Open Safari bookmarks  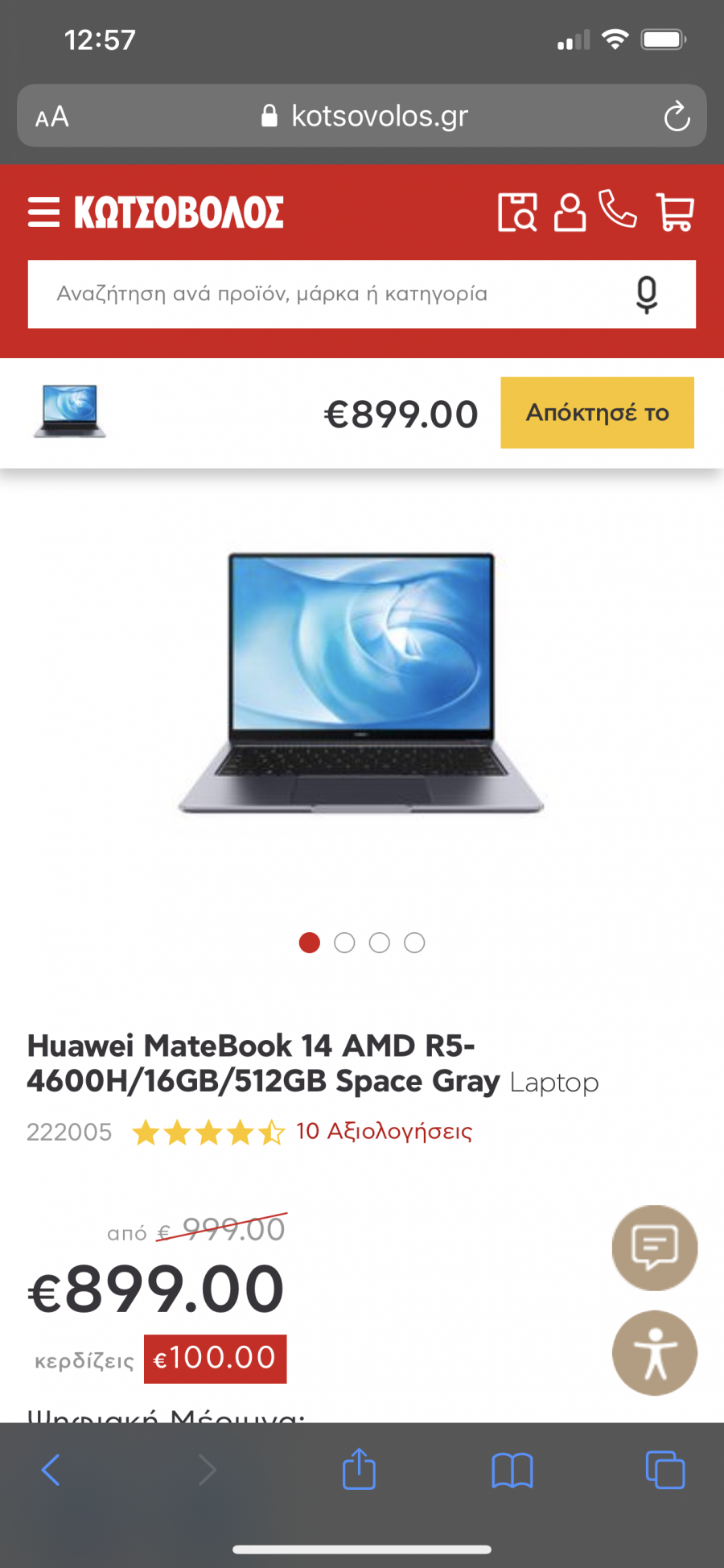coord(512,1470)
